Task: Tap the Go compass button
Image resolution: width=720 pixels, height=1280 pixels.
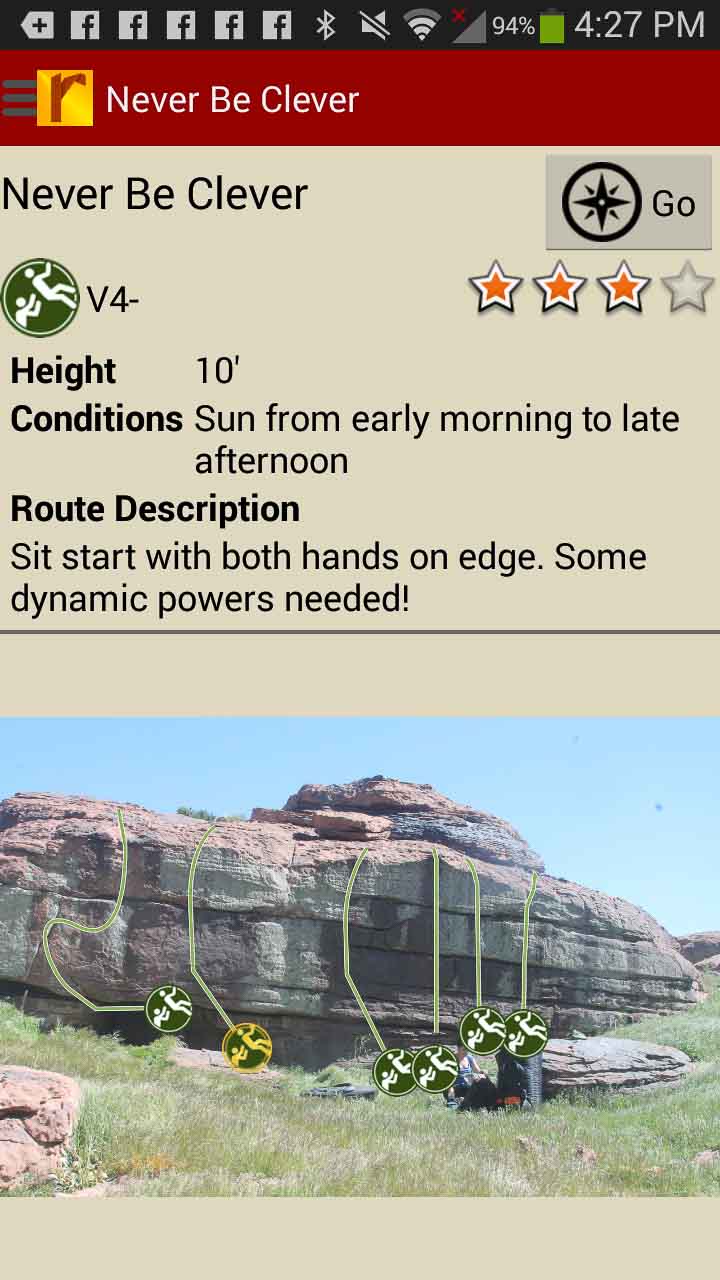Action: [x=628, y=203]
